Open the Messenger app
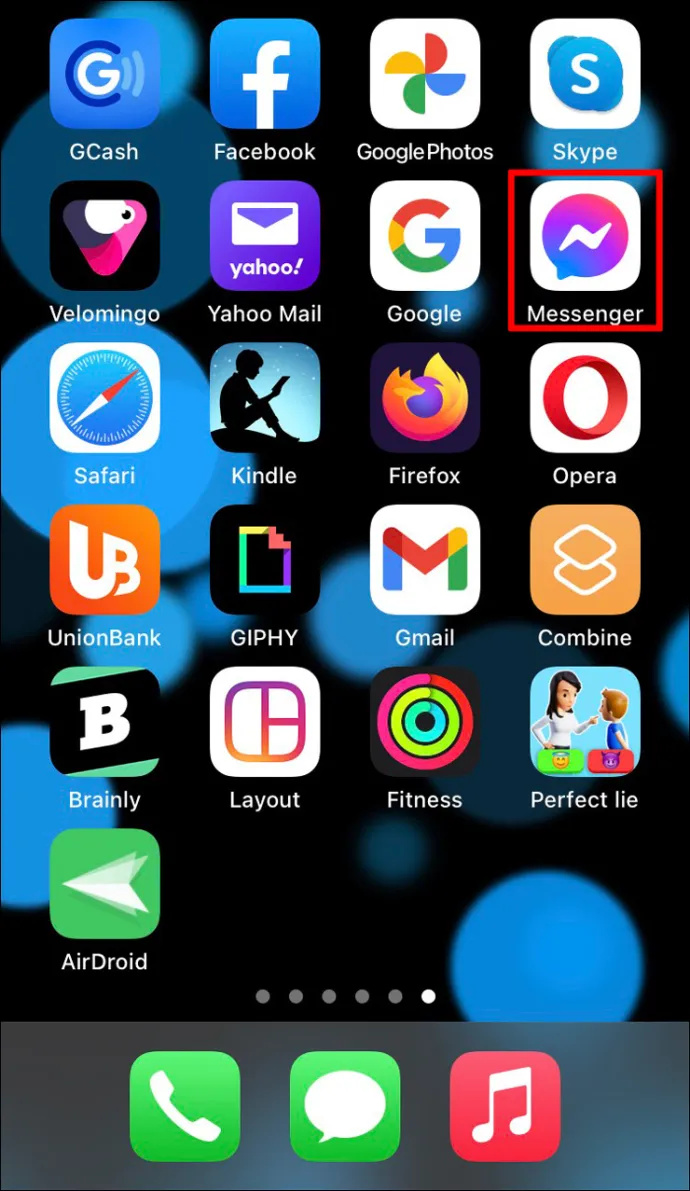 (585, 236)
